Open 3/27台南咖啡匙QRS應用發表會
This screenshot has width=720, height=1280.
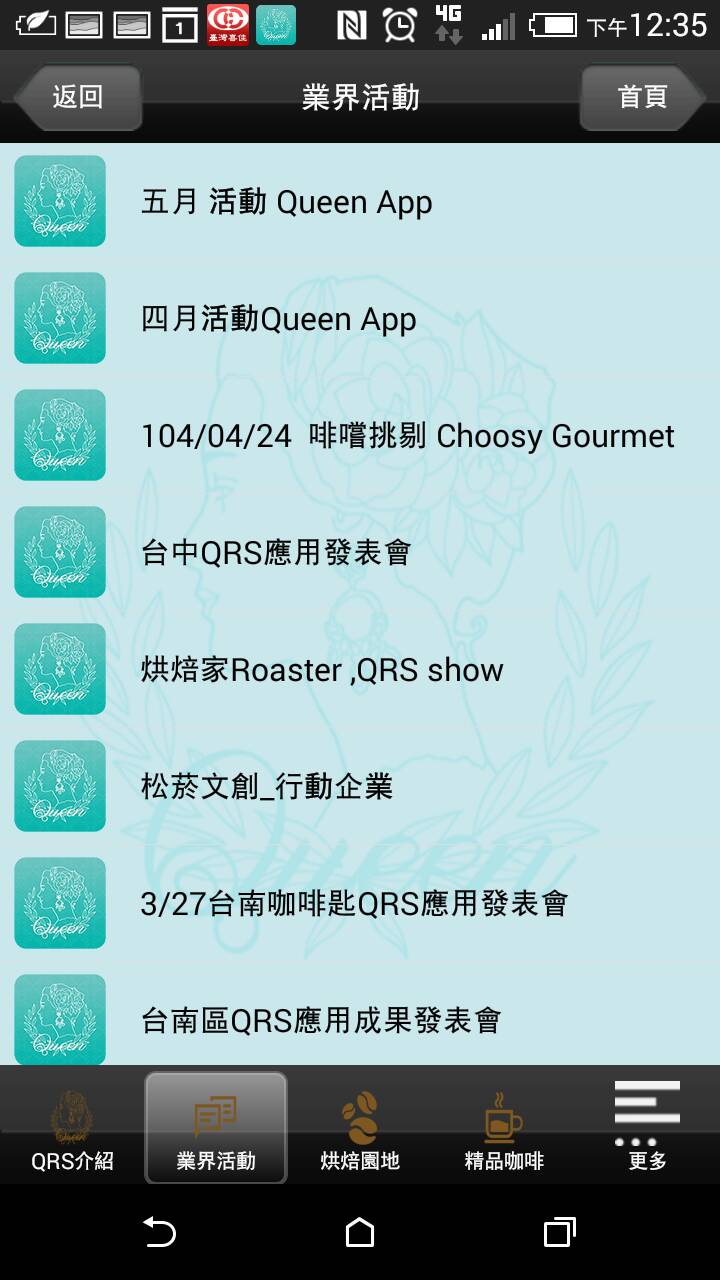tap(360, 903)
